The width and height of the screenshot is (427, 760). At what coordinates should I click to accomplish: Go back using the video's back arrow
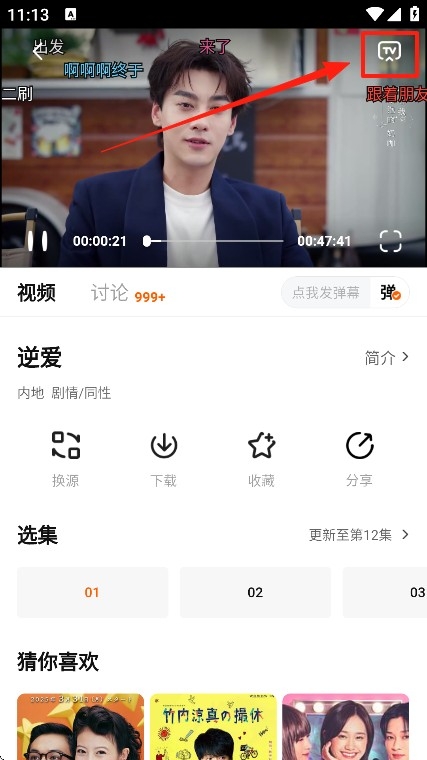click(38, 51)
